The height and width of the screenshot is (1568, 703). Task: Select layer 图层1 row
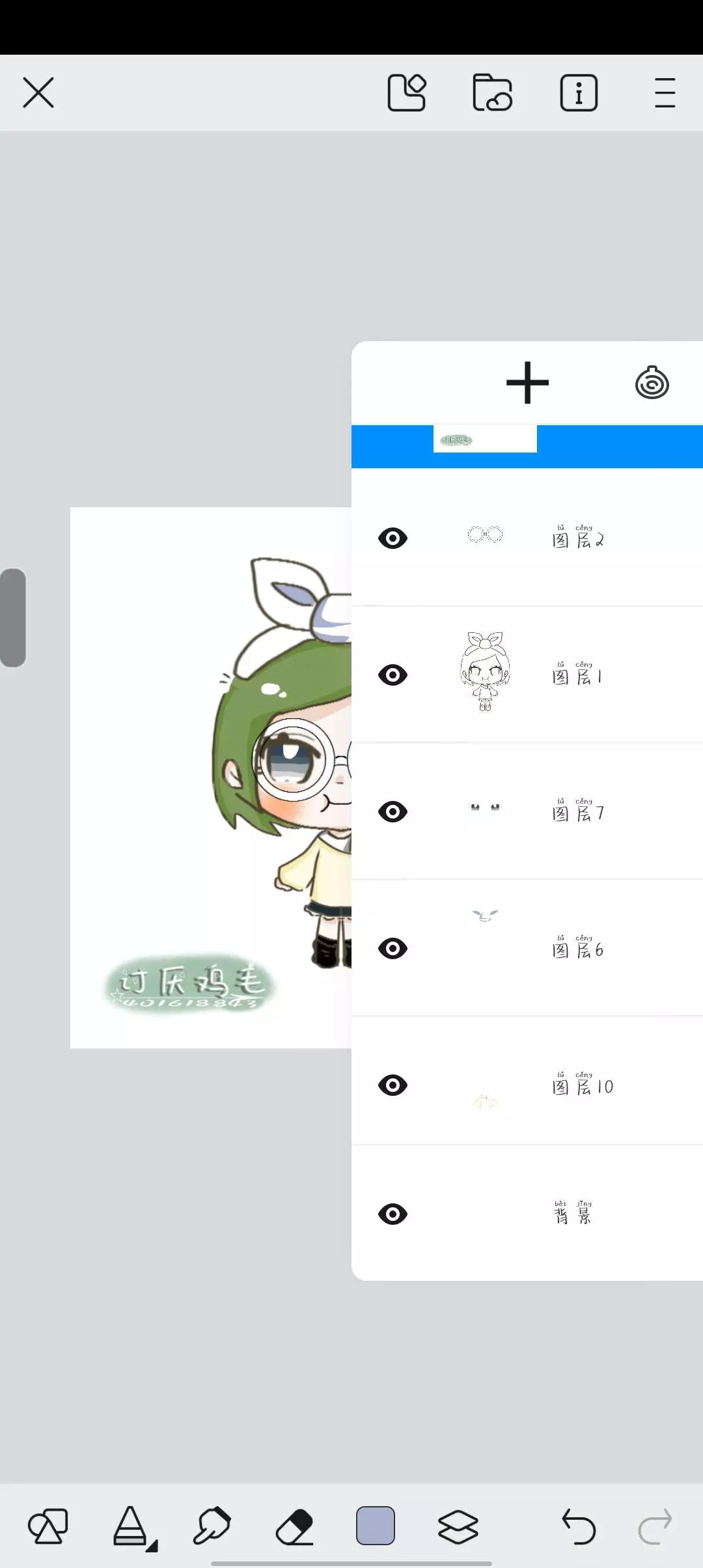[527, 675]
